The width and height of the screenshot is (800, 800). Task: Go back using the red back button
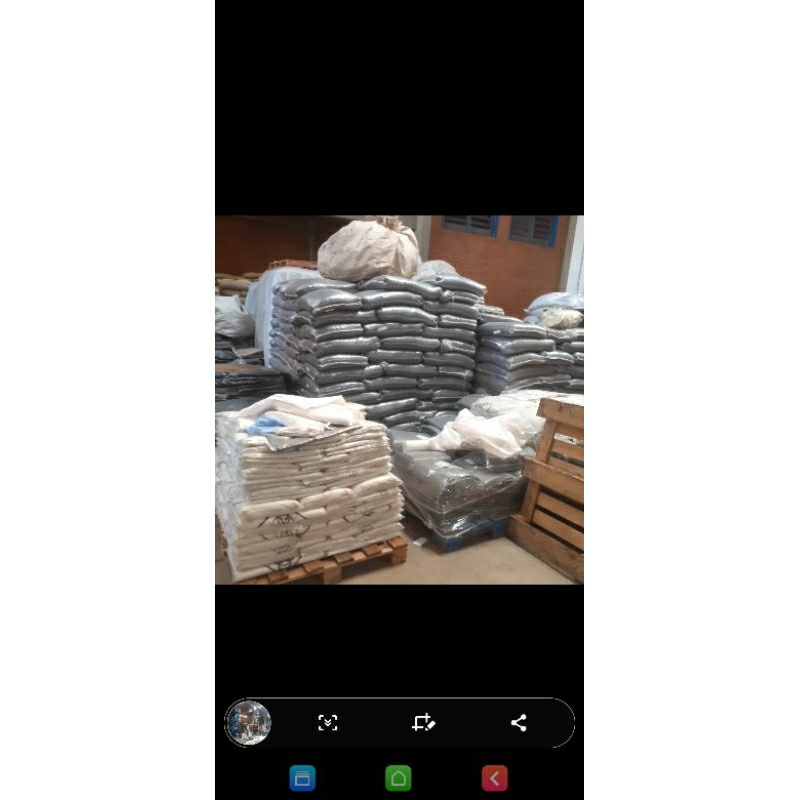point(494,778)
